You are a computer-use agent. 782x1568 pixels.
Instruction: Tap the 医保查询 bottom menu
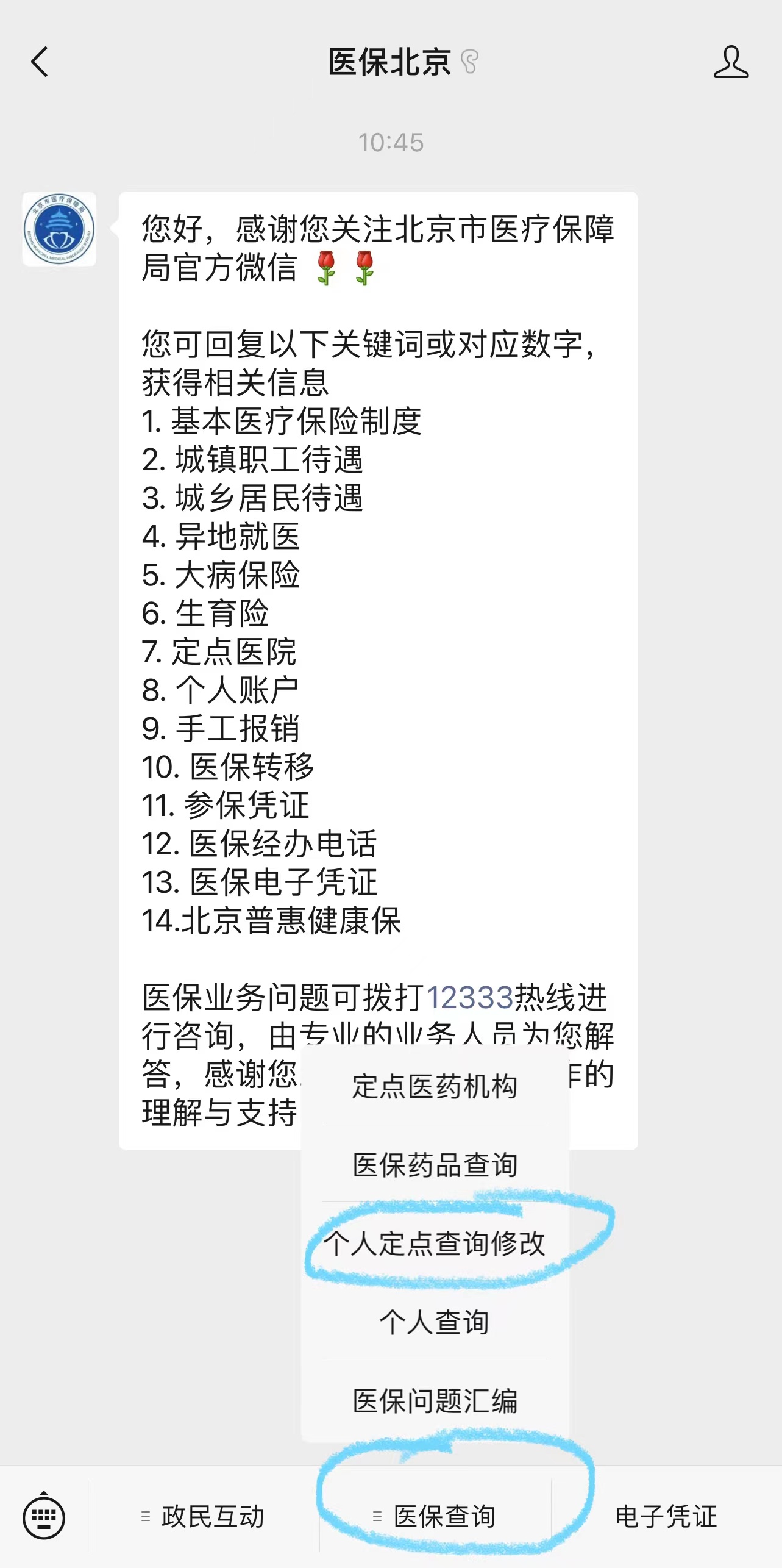click(435, 1517)
